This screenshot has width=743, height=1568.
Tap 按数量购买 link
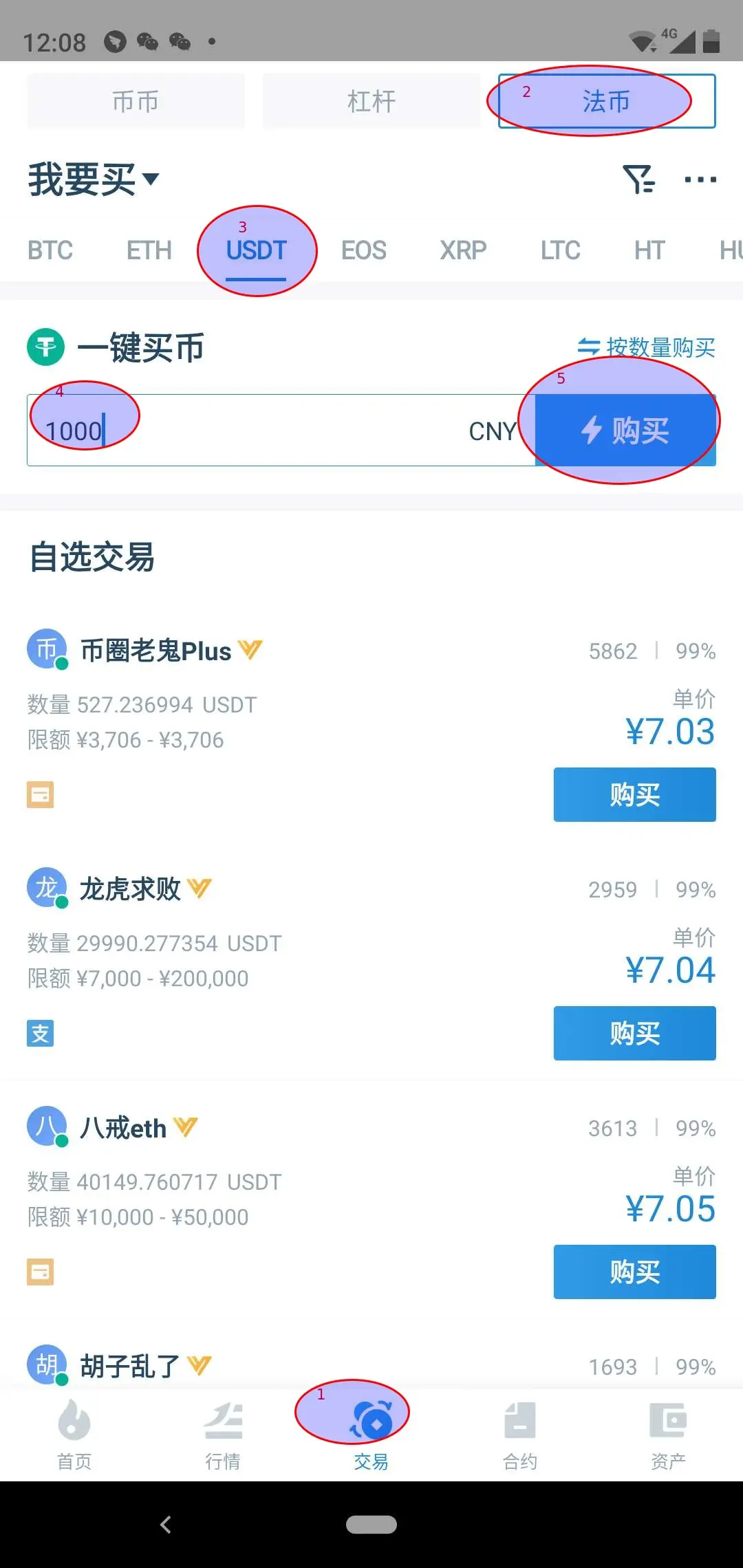tap(647, 347)
